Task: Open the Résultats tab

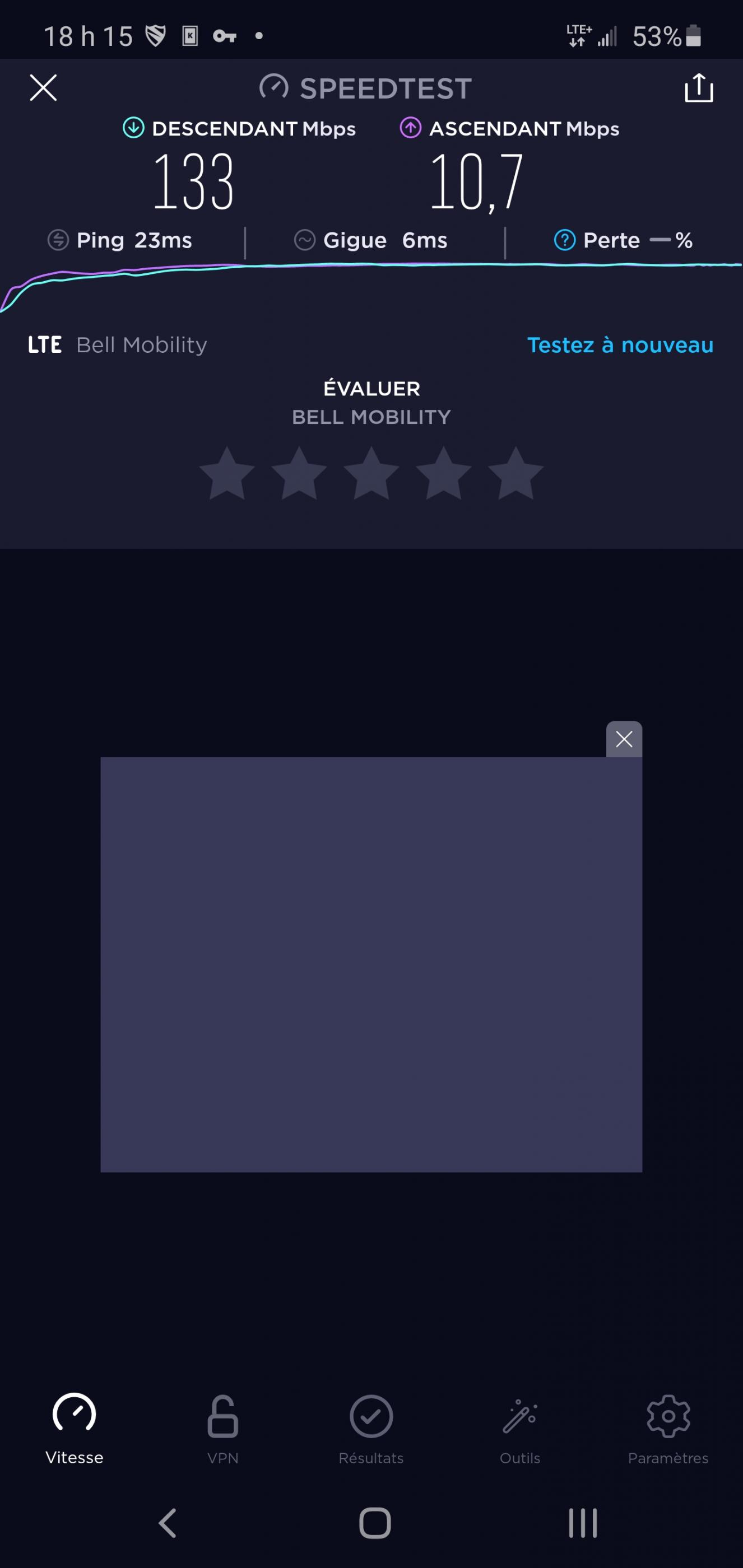Action: coord(371,1430)
